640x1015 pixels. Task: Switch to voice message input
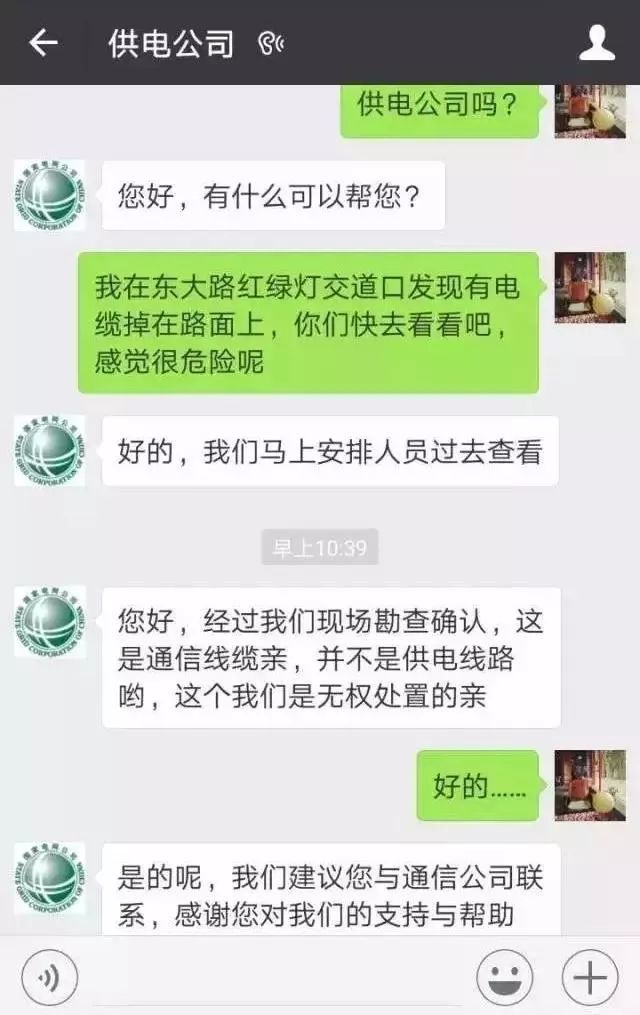coord(49,977)
